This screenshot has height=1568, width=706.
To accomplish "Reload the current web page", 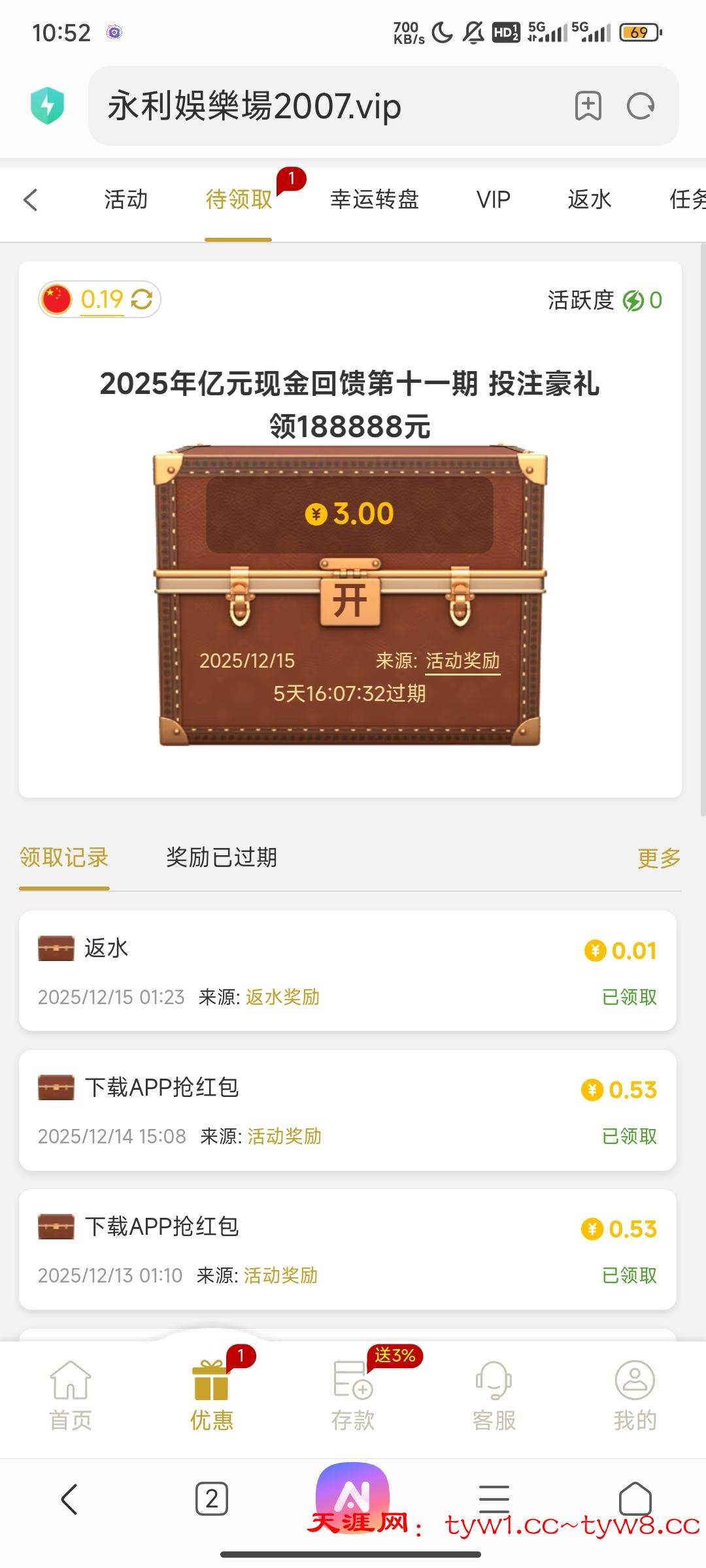I will pyautogui.click(x=640, y=106).
